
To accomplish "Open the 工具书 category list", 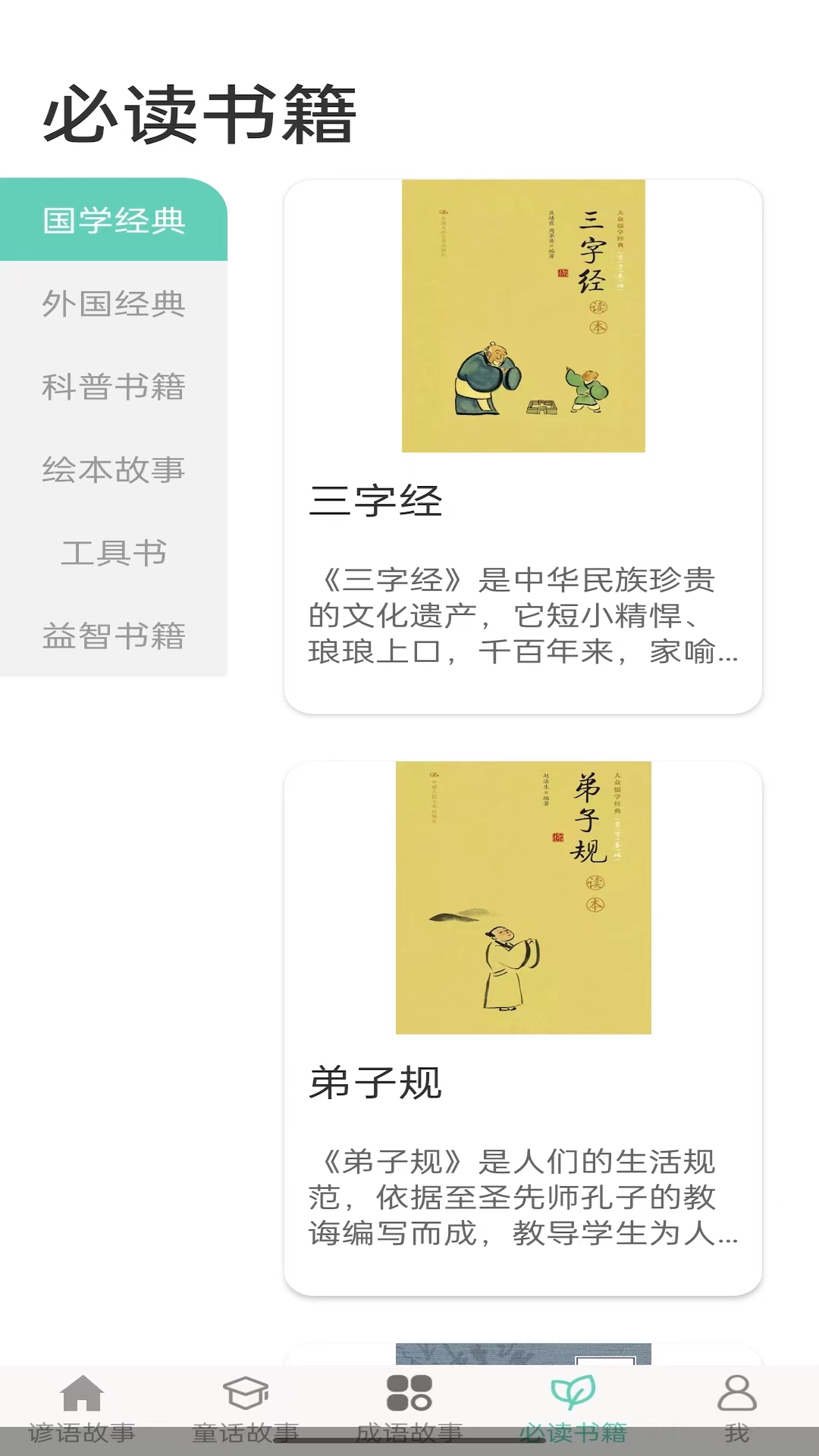I will (x=112, y=555).
